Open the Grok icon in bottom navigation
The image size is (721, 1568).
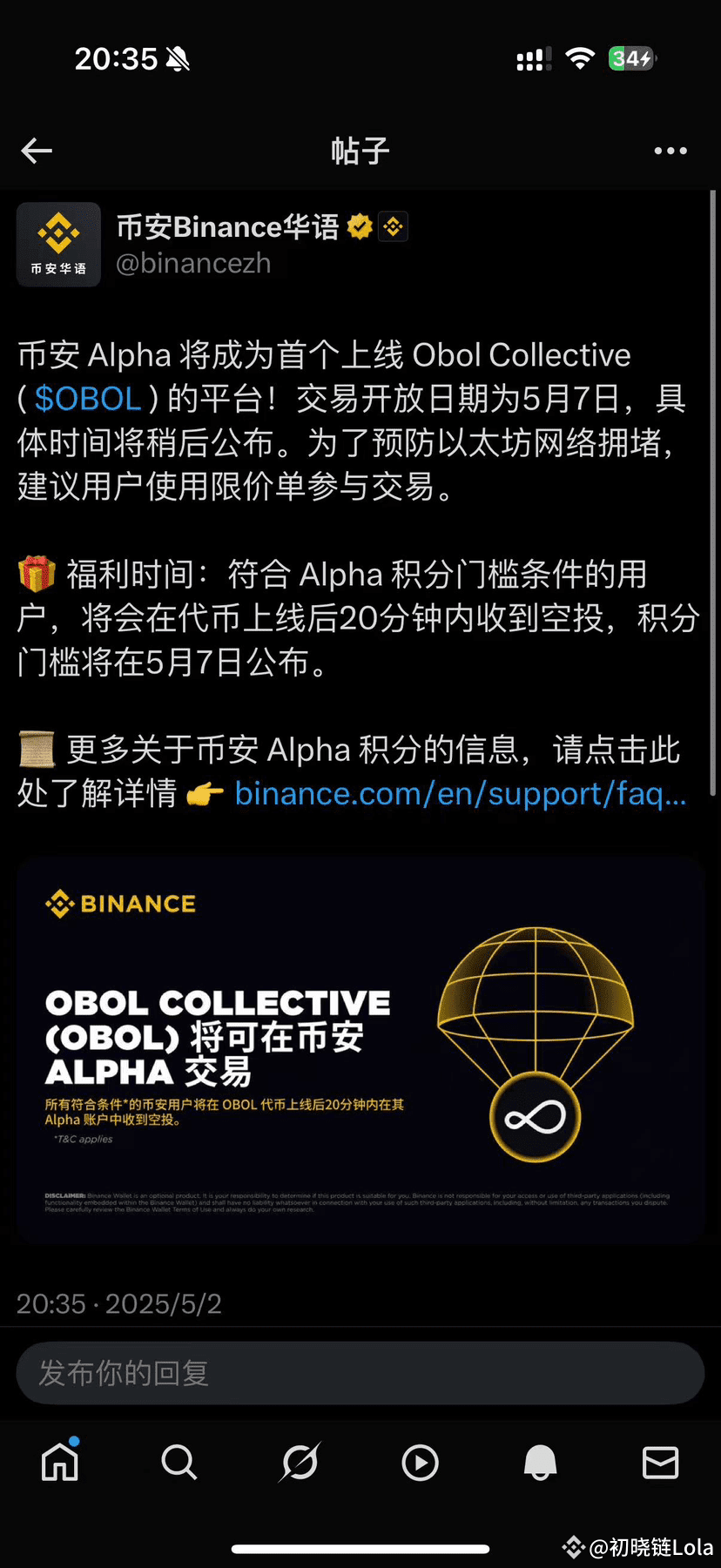pyautogui.click(x=300, y=1463)
